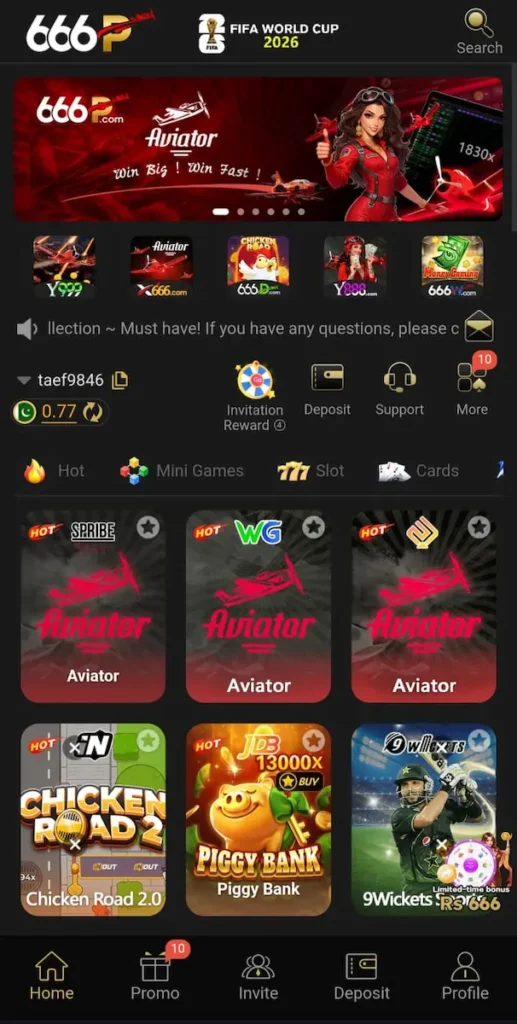Favorite the WG Aviator game star

tap(313, 526)
